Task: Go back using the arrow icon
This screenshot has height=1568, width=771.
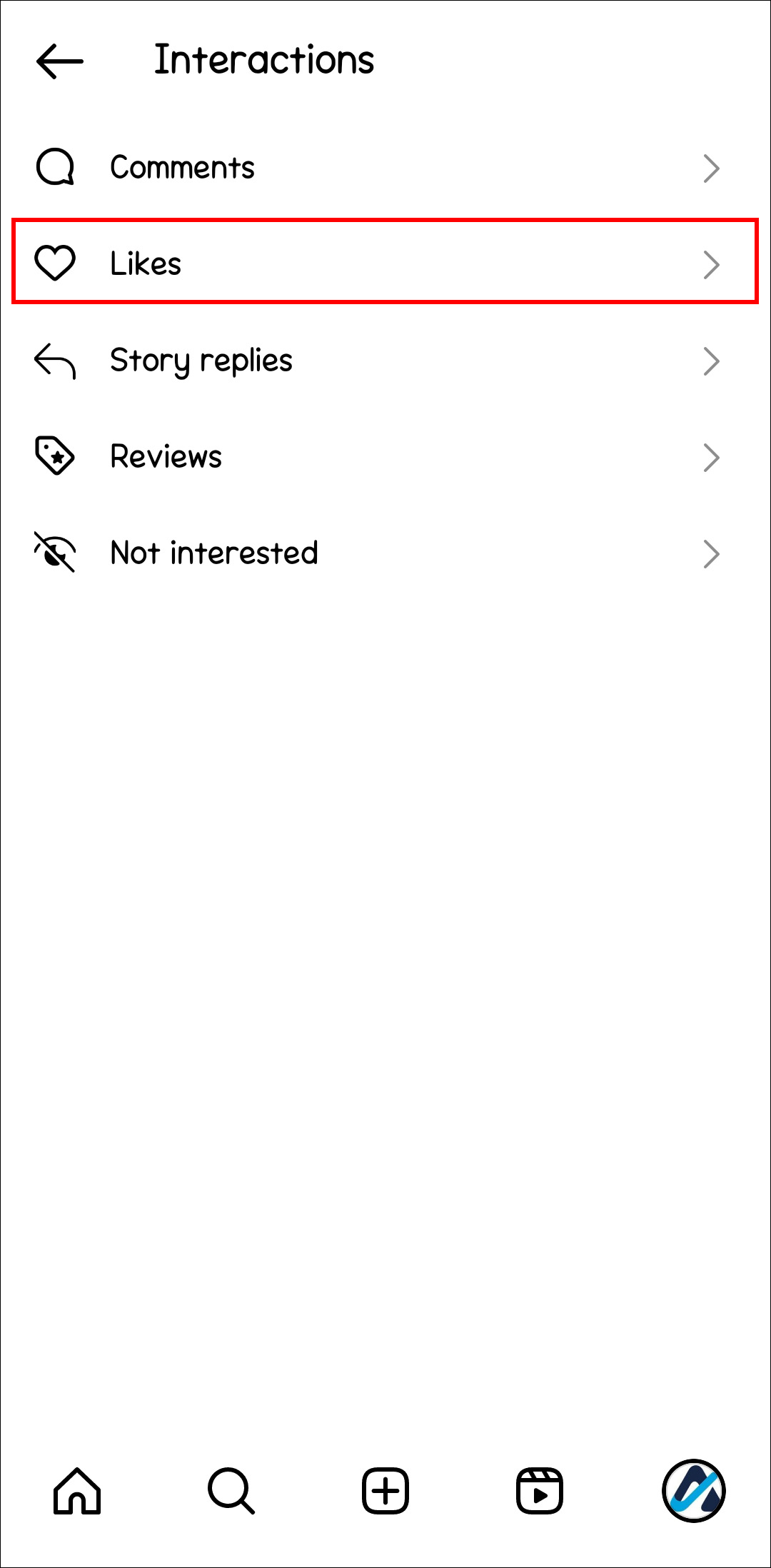Action: coord(60,61)
